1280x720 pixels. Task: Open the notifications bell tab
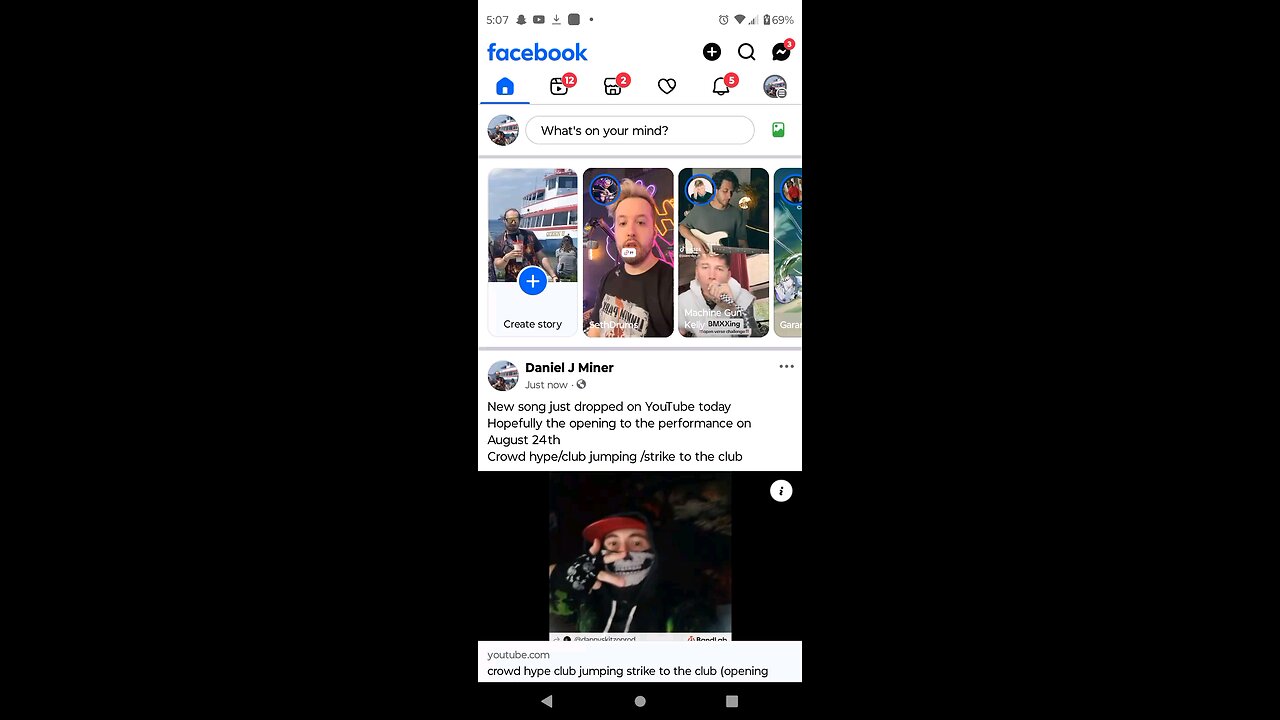[x=721, y=87]
